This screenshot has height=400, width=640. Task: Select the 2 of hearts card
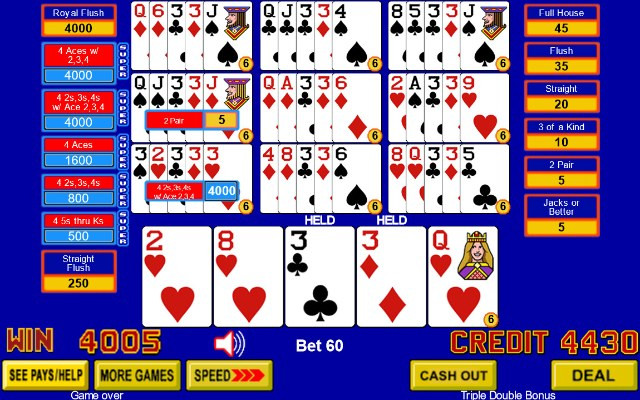click(177, 277)
